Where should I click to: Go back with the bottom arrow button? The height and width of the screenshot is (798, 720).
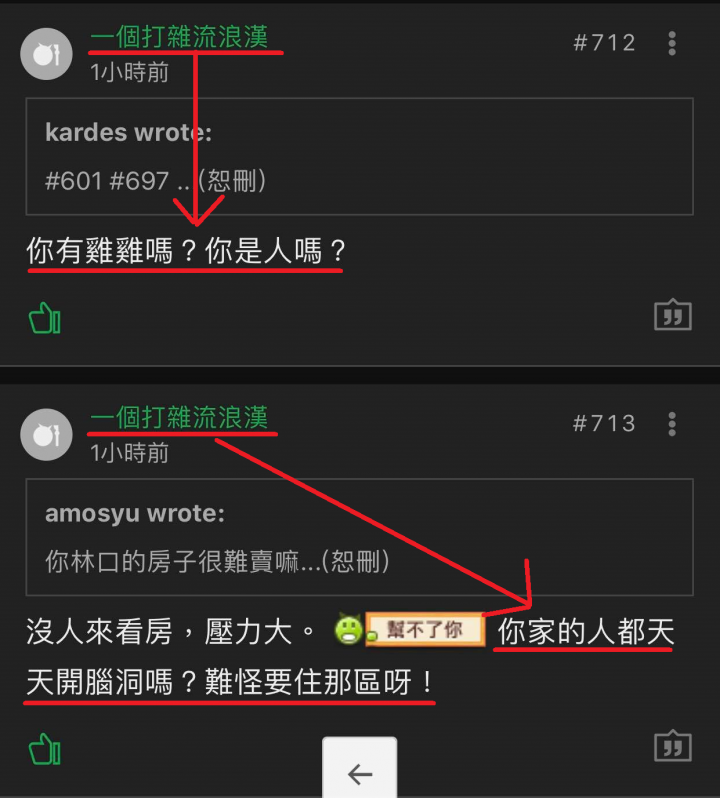(359, 772)
